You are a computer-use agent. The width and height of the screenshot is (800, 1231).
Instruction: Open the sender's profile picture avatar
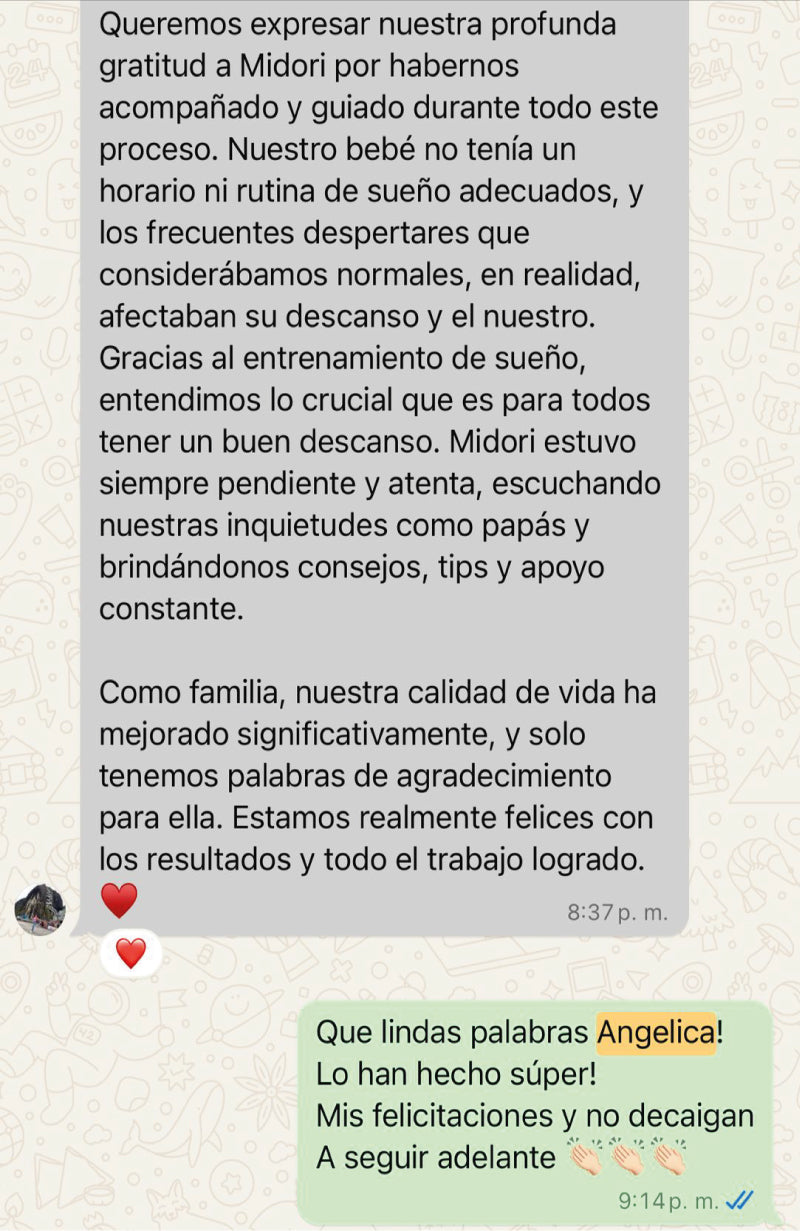(x=40, y=908)
